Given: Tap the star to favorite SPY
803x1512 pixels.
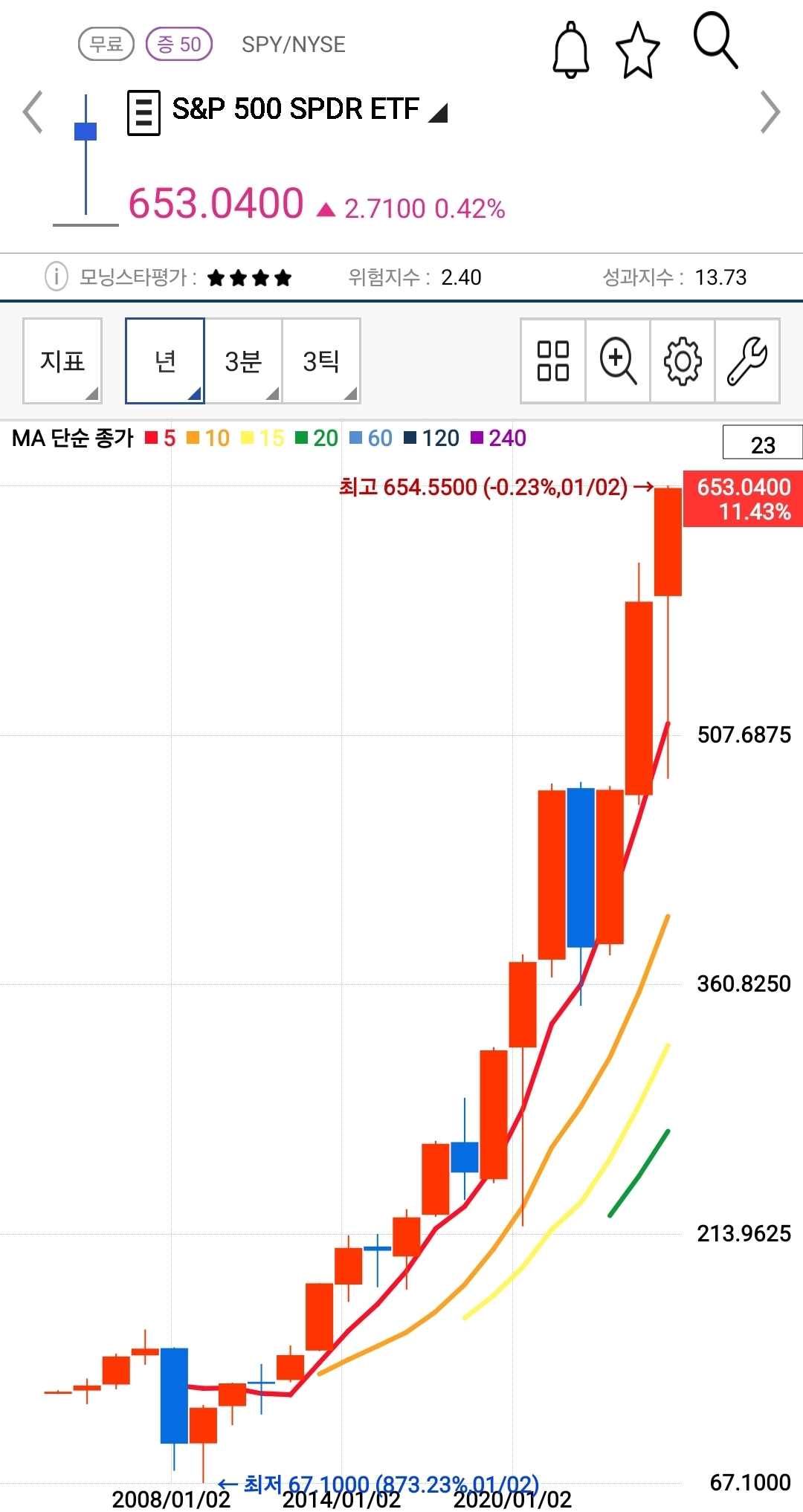Looking at the screenshot, I should point(639,48).
